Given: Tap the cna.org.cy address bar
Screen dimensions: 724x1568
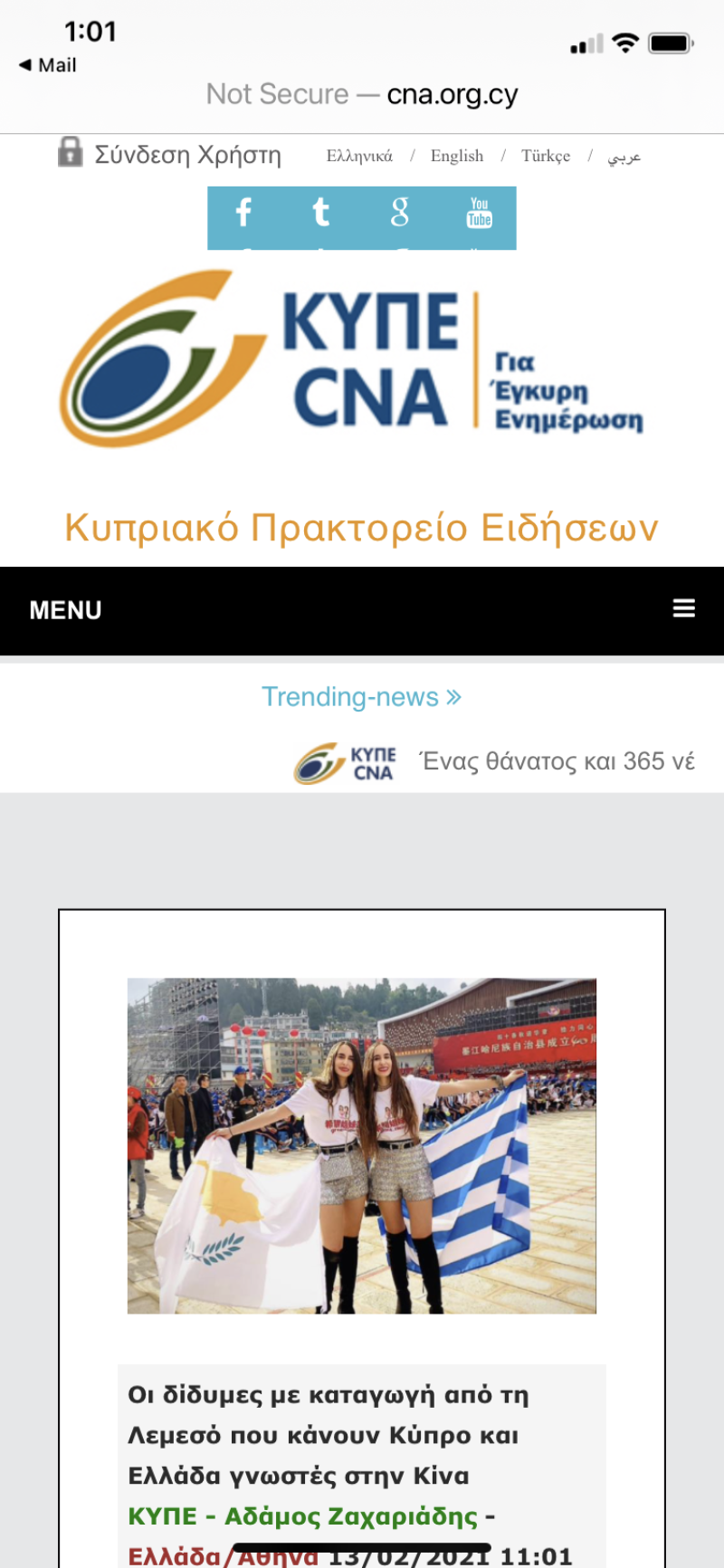Looking at the screenshot, I should [362, 94].
